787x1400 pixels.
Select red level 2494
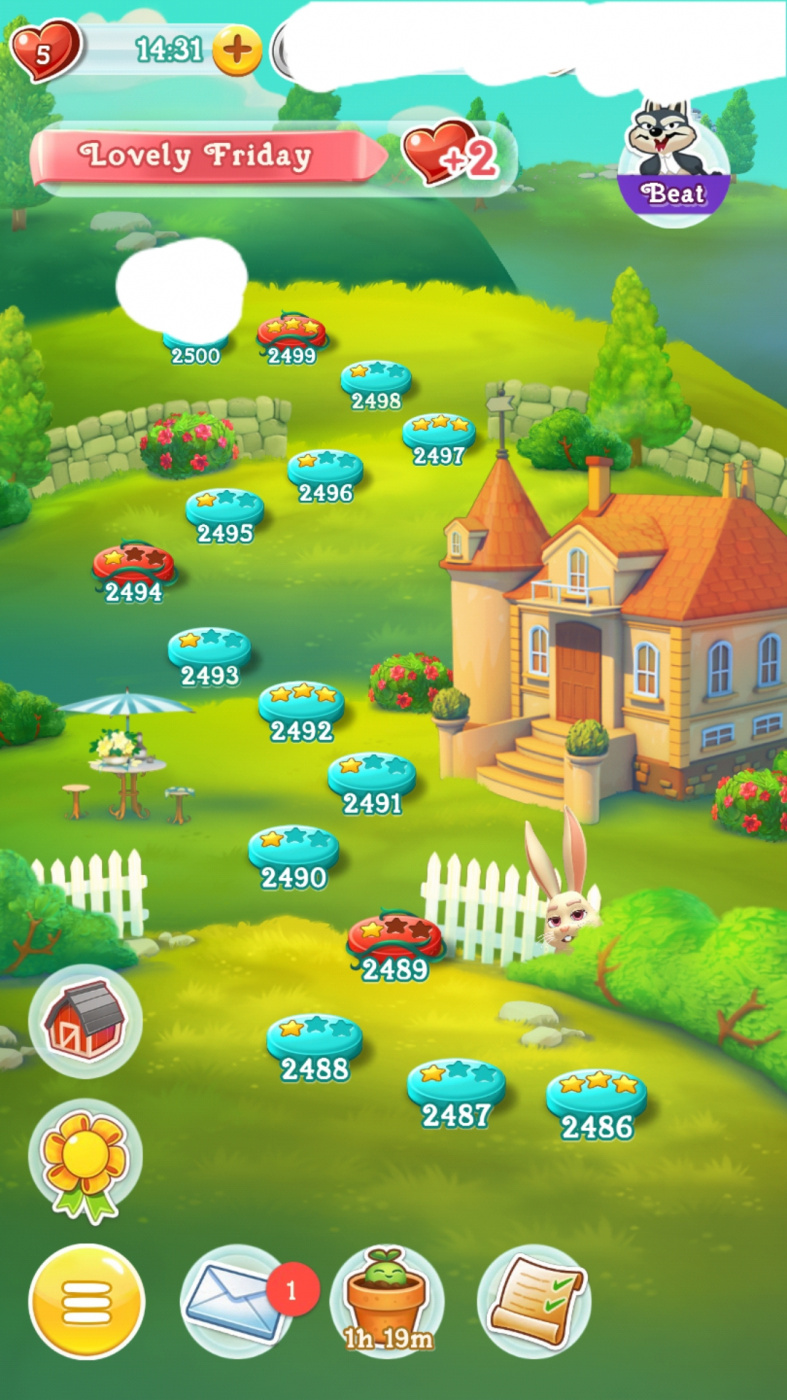click(134, 566)
